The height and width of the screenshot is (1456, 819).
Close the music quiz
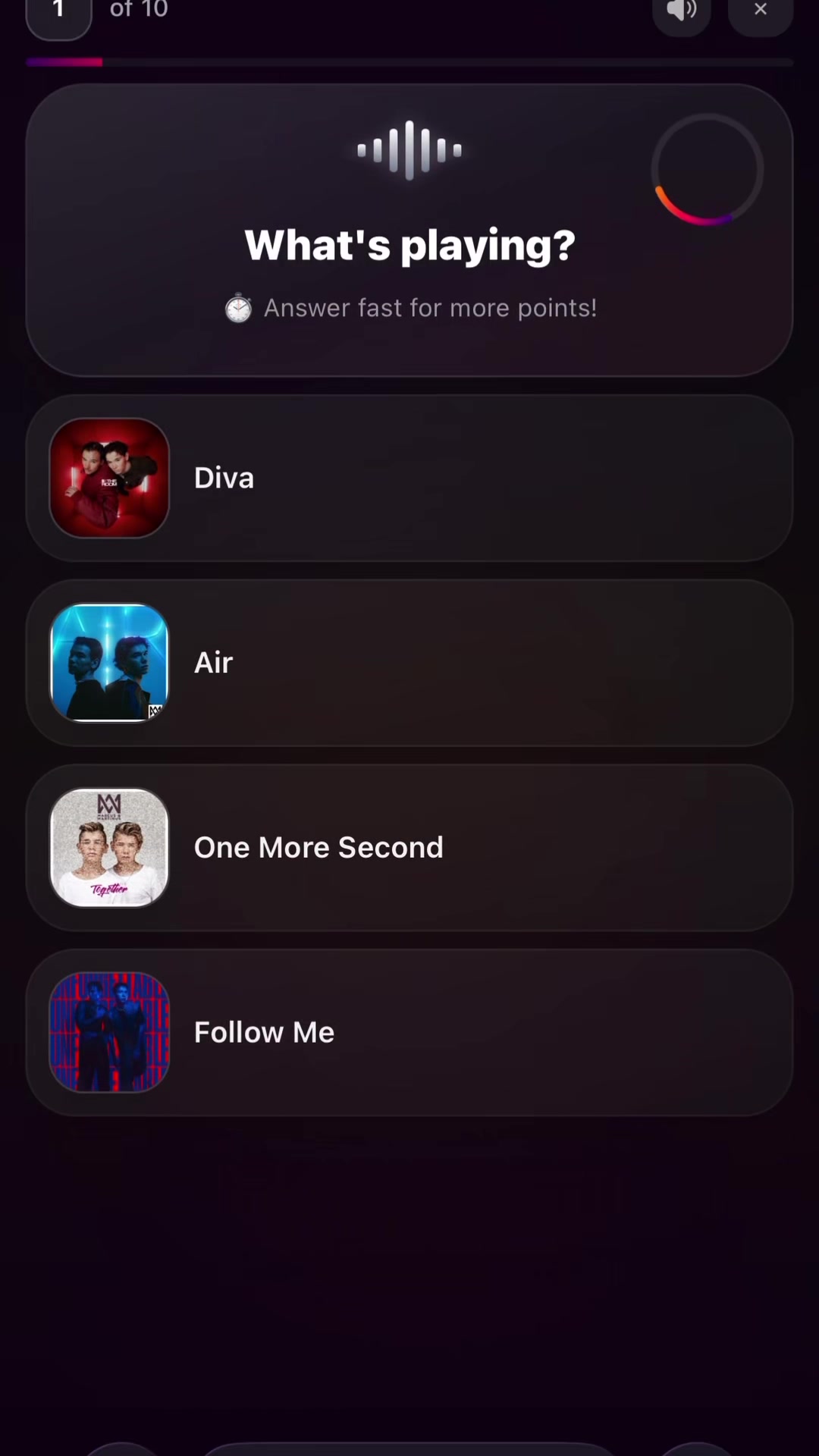click(761, 11)
